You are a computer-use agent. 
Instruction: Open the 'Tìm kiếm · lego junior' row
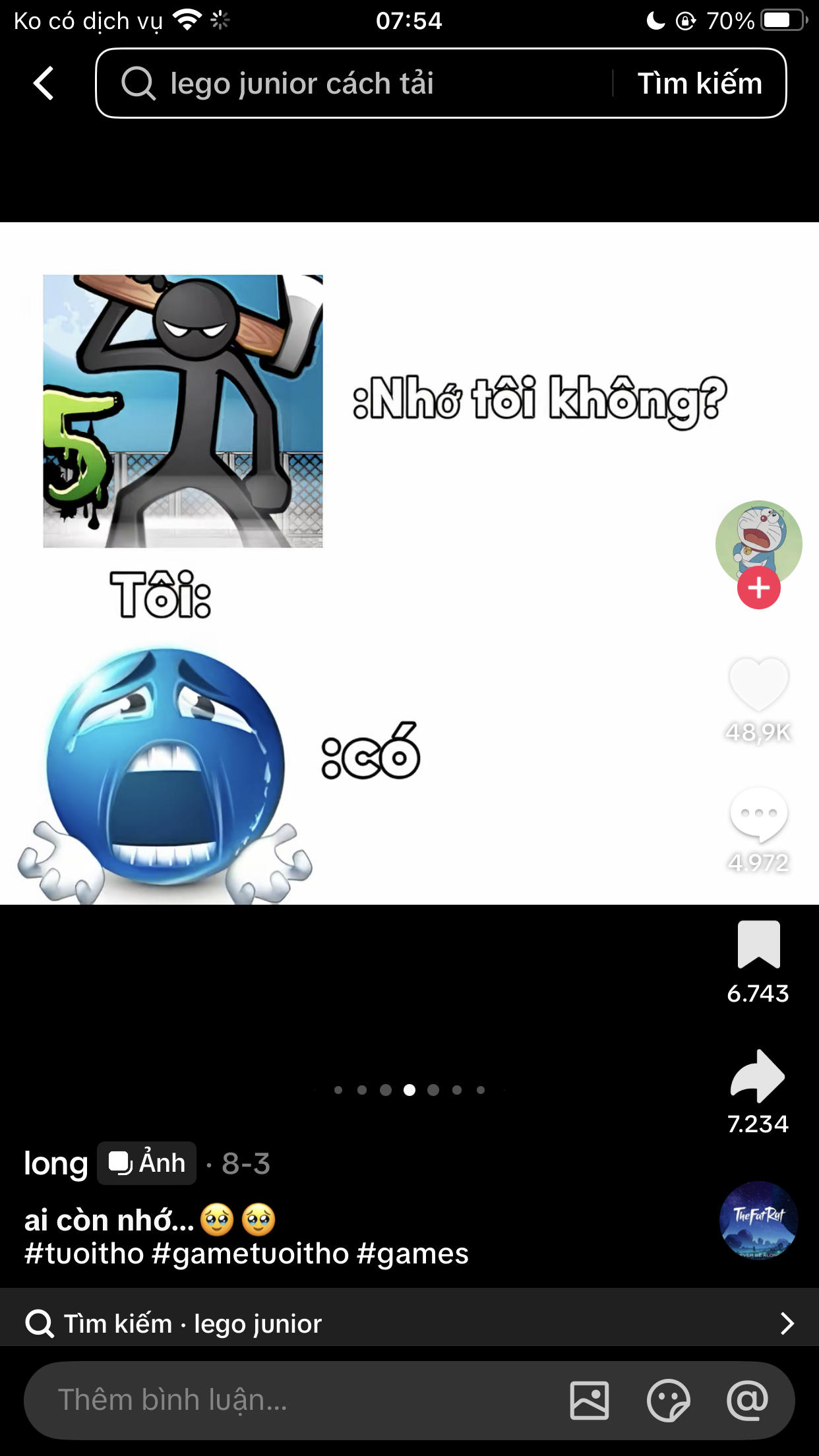click(409, 1323)
